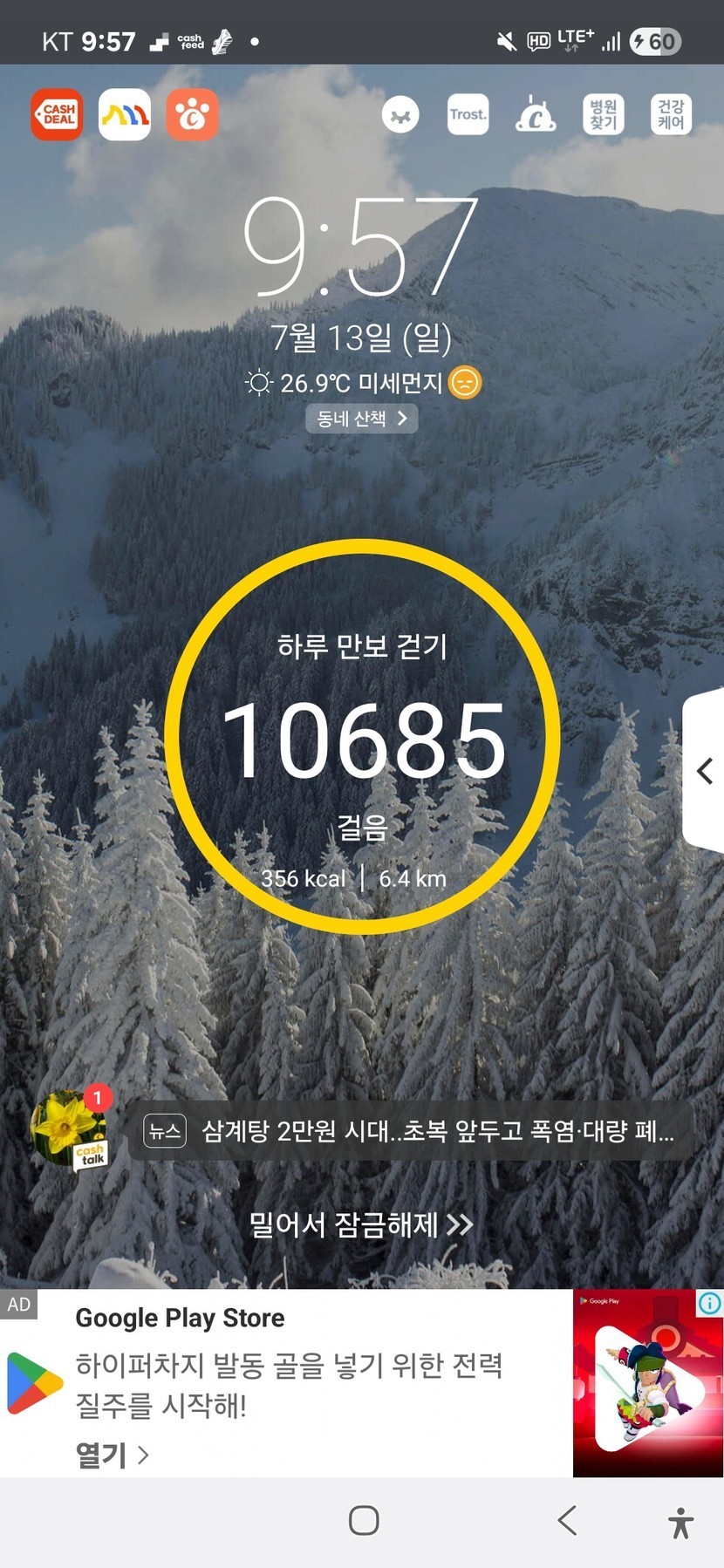Open the yellow wave app shortcut
The image size is (724, 1568).
(125, 114)
